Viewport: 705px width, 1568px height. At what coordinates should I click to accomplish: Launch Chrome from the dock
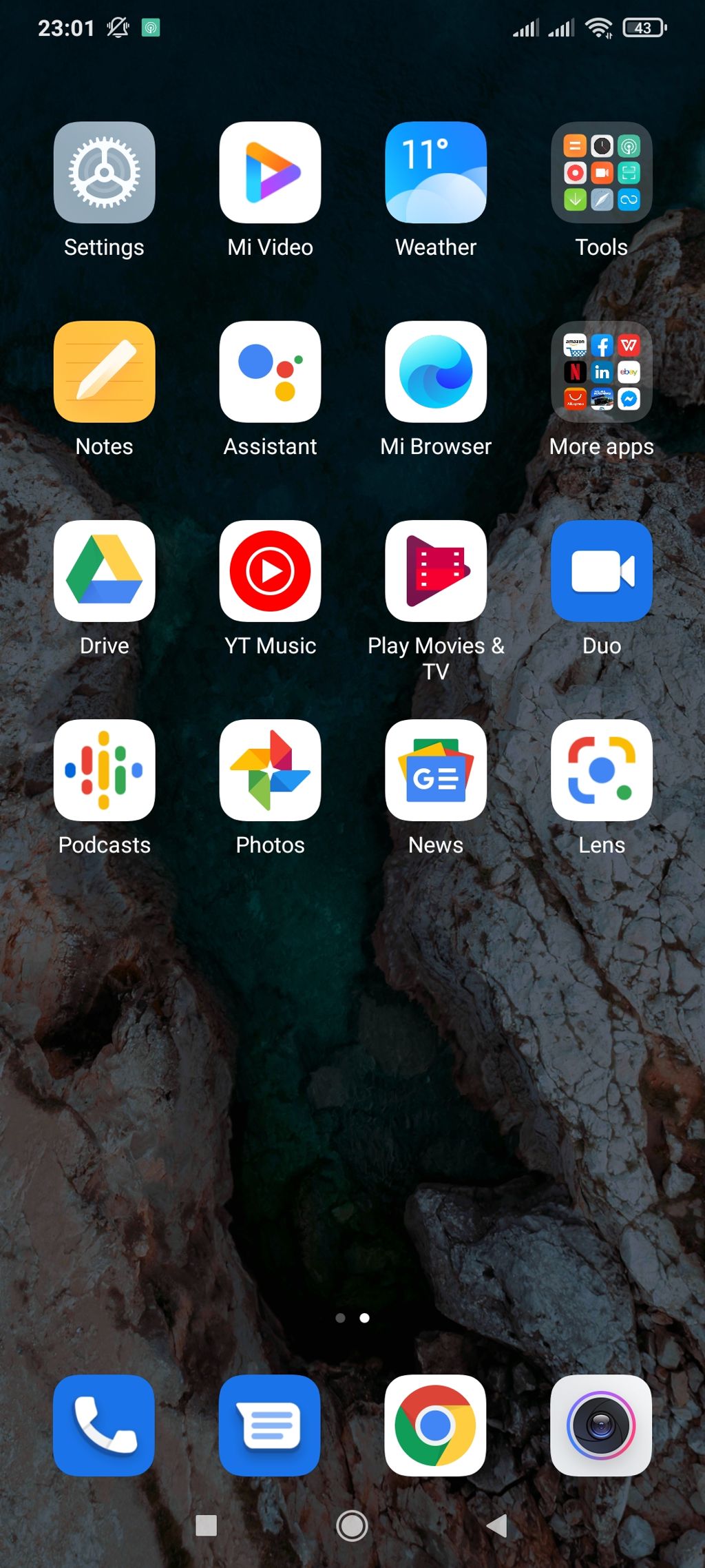(435, 1425)
